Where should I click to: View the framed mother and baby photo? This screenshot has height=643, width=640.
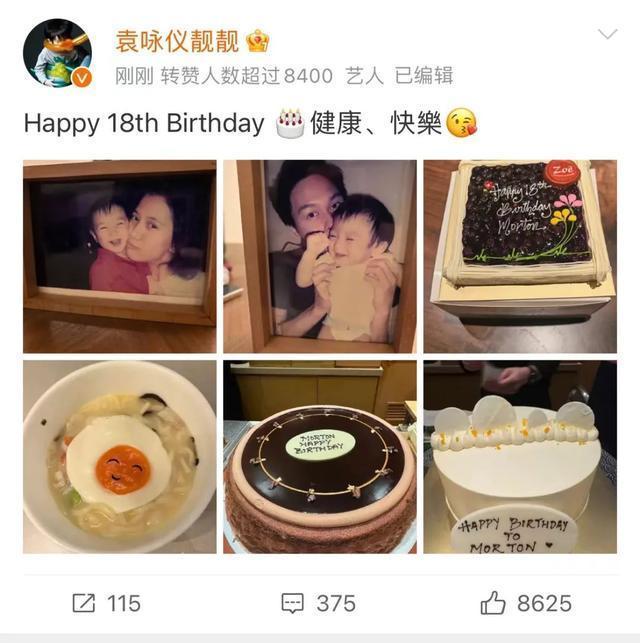(x=120, y=255)
